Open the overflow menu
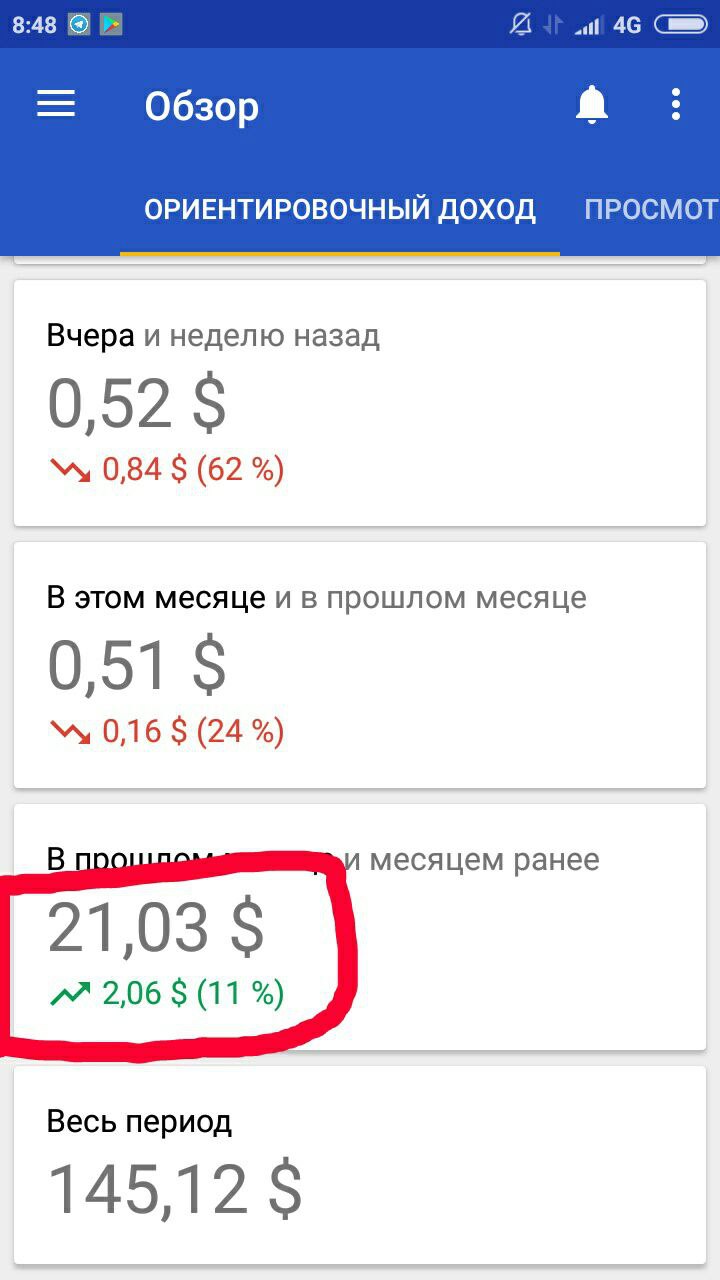 tap(677, 105)
